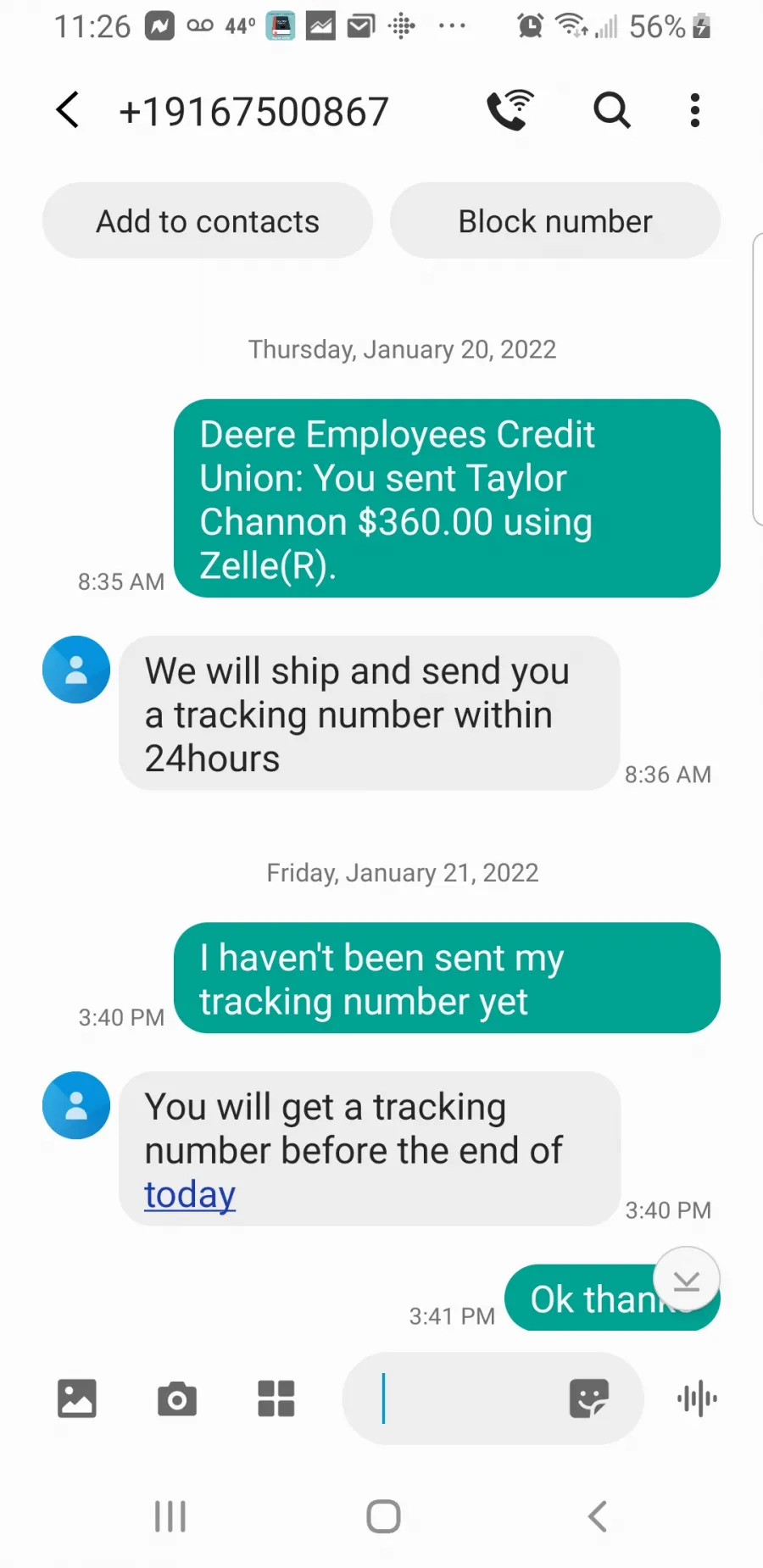This screenshot has height=1568, width=763.
Task: Jump to latest message with down arrow
Action: 687,1280
